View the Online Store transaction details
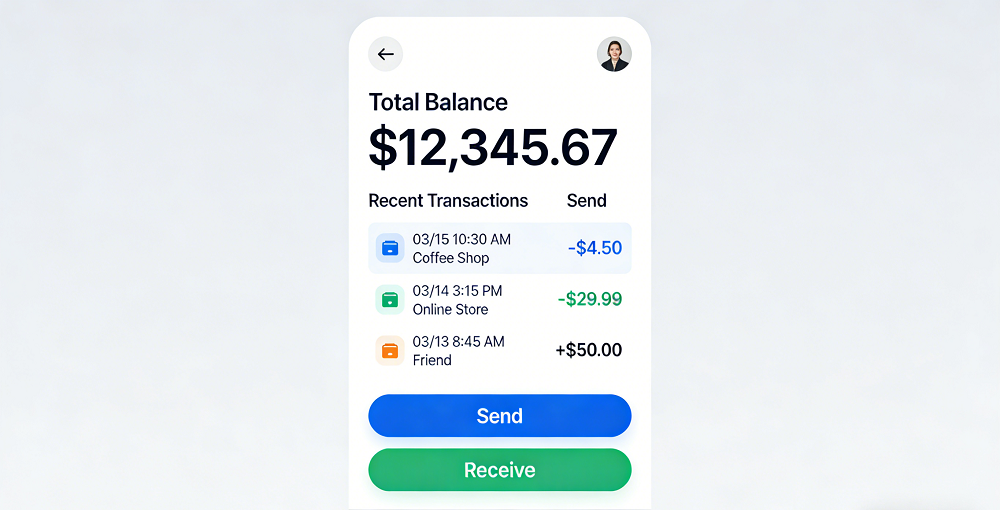1000x510 pixels. coord(499,299)
